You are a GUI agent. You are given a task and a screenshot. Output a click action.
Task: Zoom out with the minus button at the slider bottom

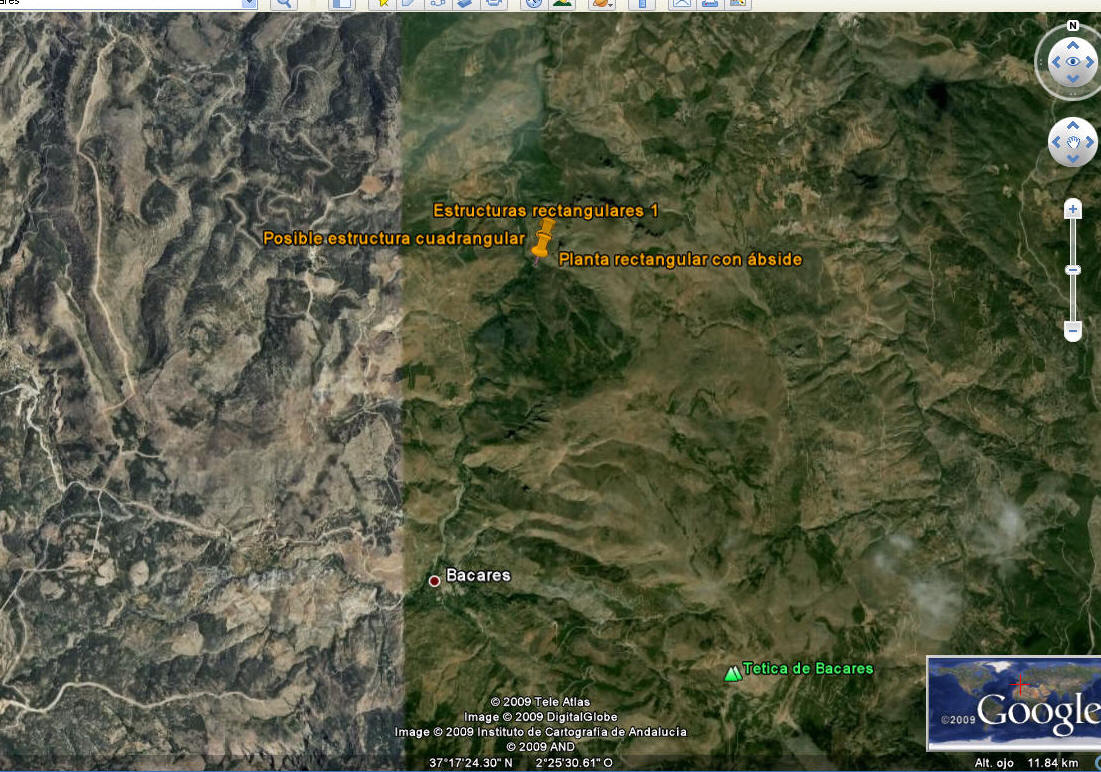(x=1073, y=331)
